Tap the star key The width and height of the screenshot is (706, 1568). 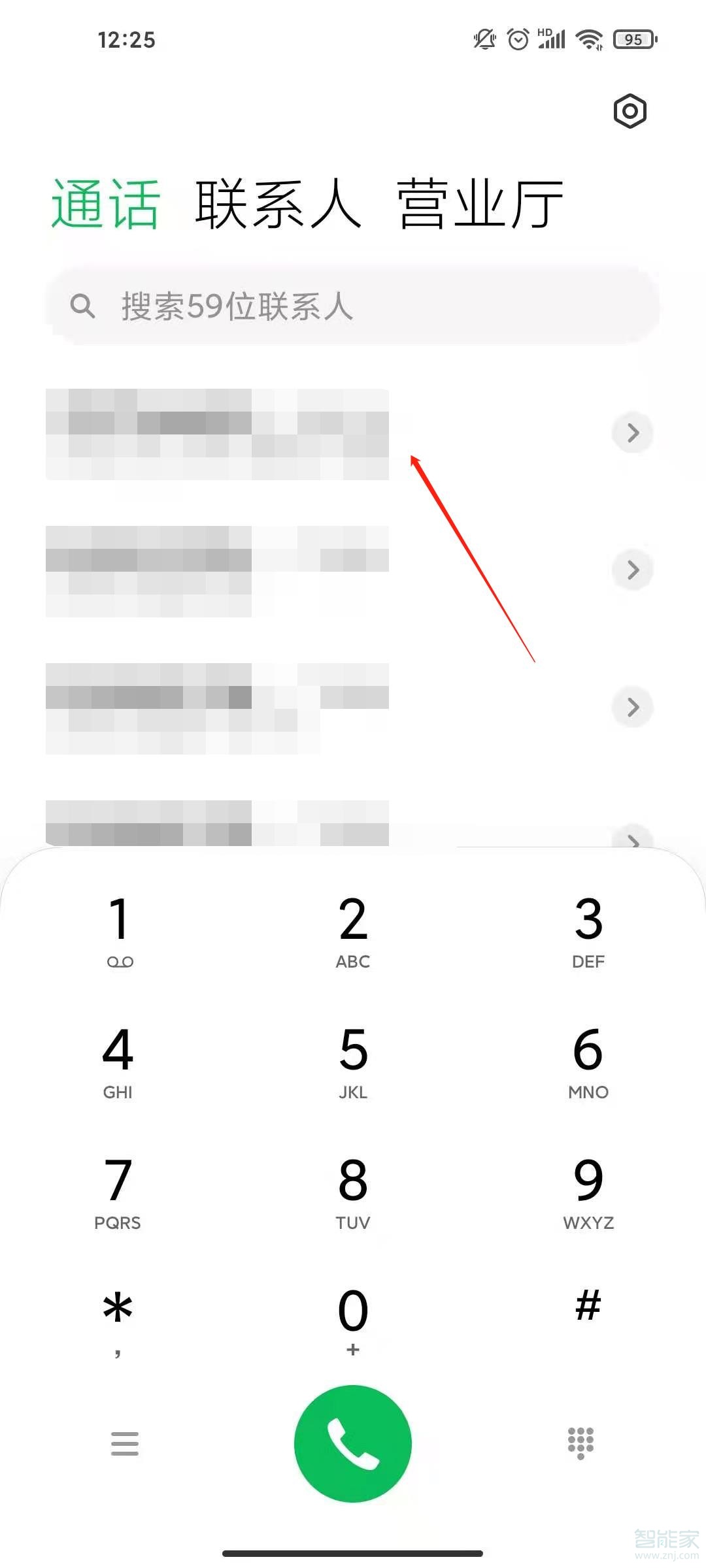[118, 1318]
